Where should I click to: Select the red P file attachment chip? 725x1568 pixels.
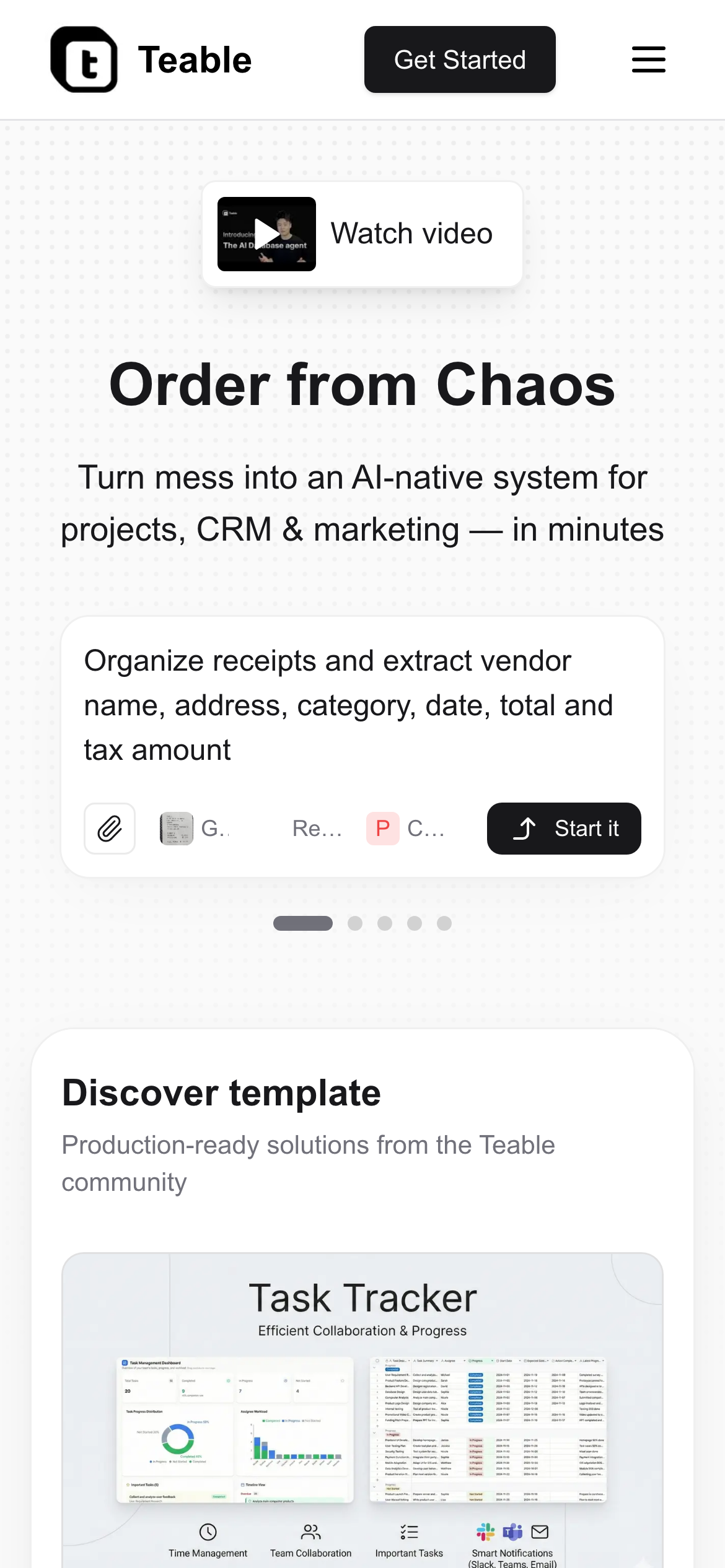(405, 829)
